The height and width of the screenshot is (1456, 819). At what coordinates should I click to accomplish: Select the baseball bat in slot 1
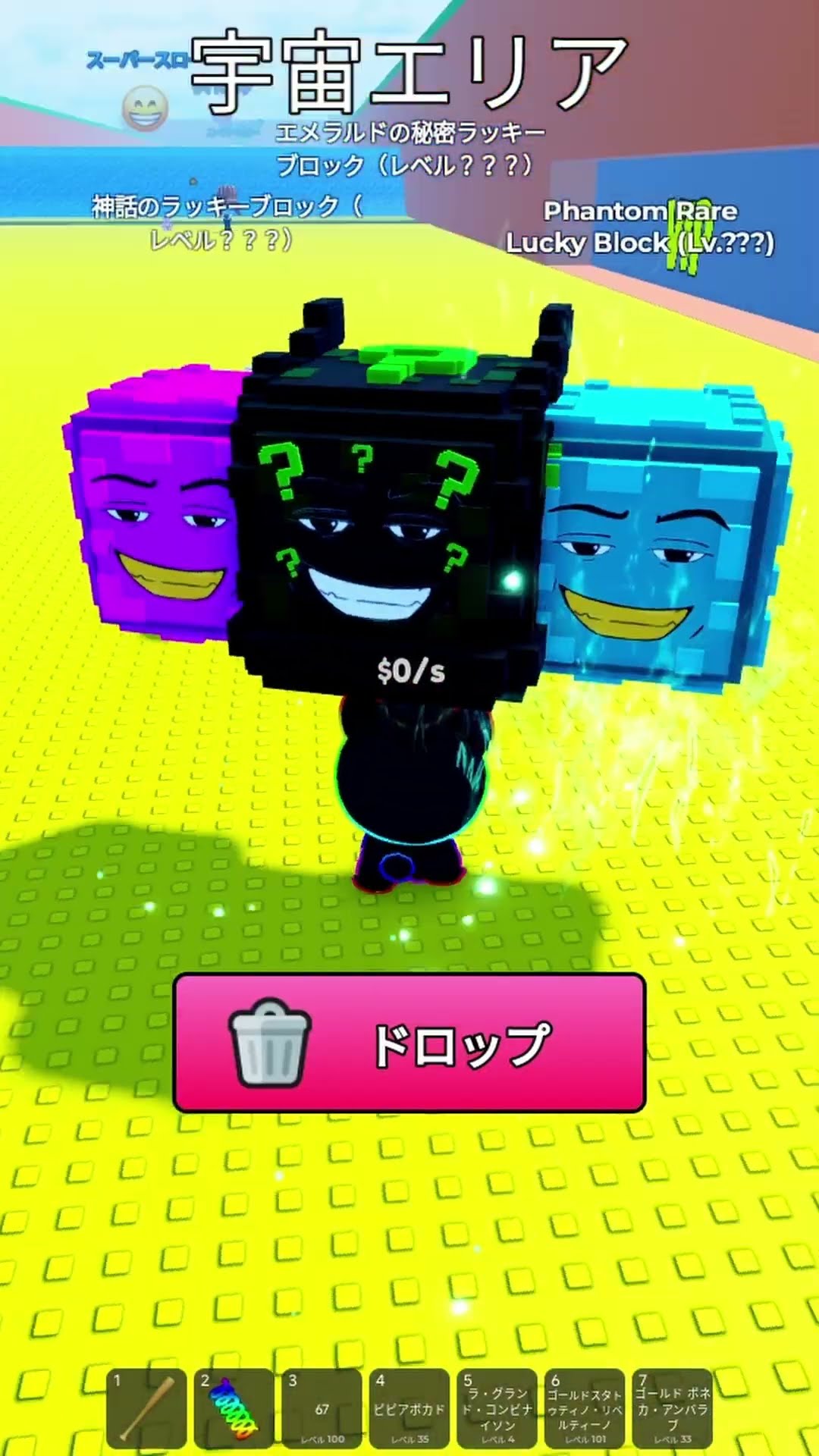[x=146, y=1408]
